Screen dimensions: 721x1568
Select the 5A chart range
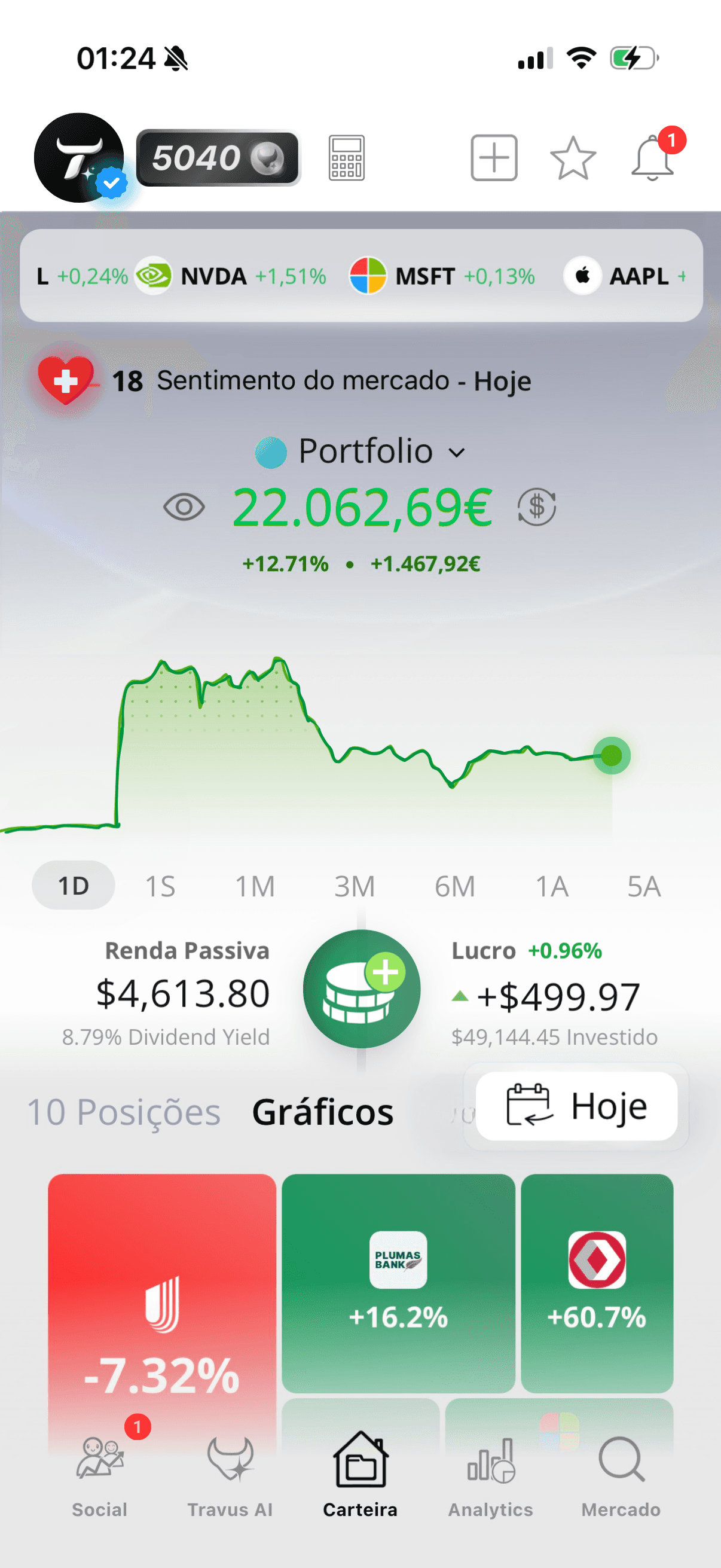click(x=644, y=886)
